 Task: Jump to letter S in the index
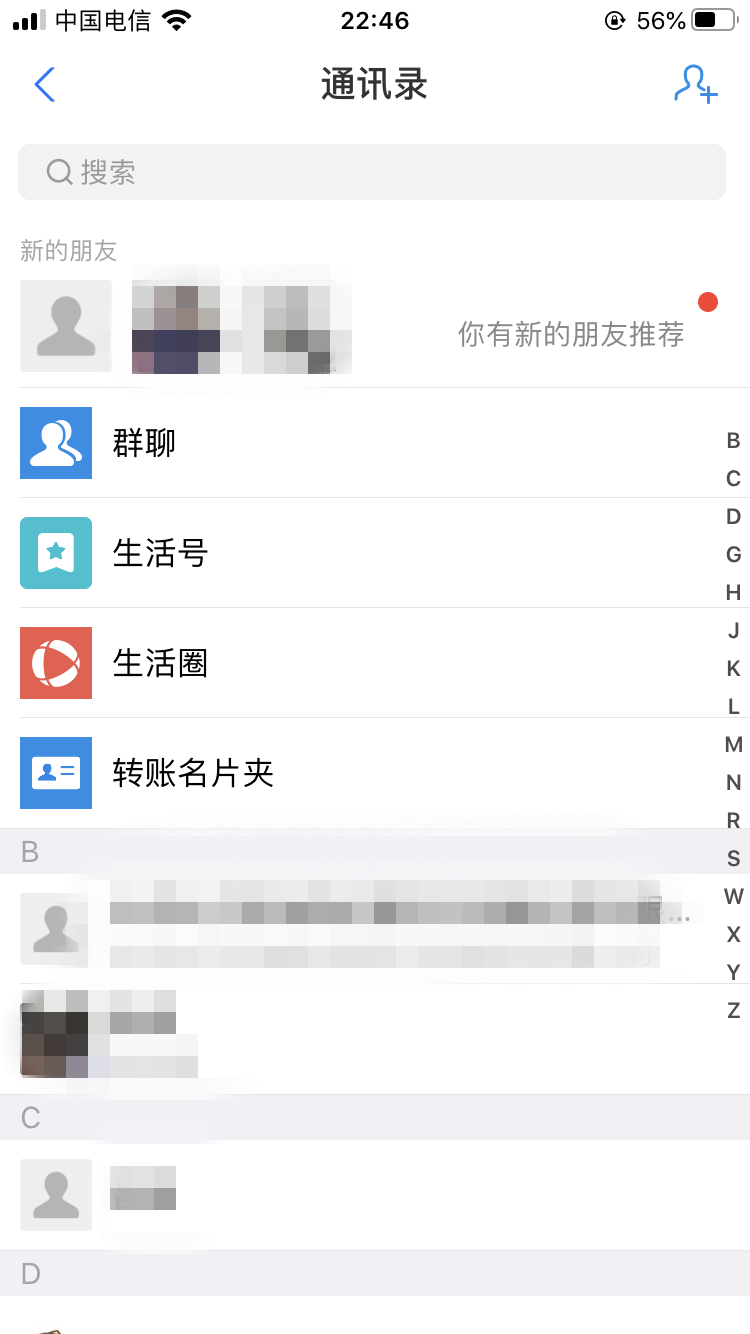[733, 858]
